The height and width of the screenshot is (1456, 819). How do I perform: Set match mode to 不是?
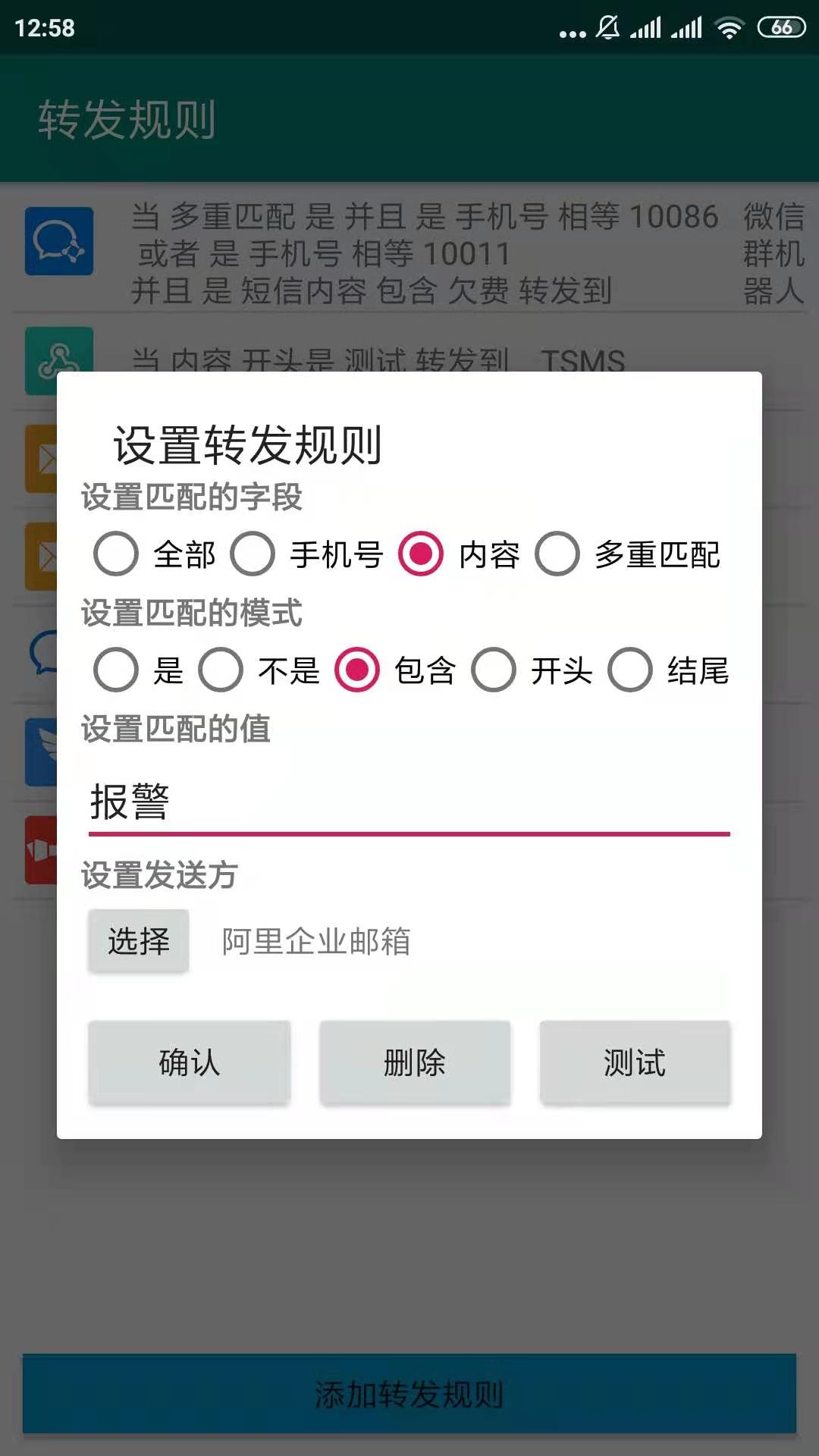(259, 670)
